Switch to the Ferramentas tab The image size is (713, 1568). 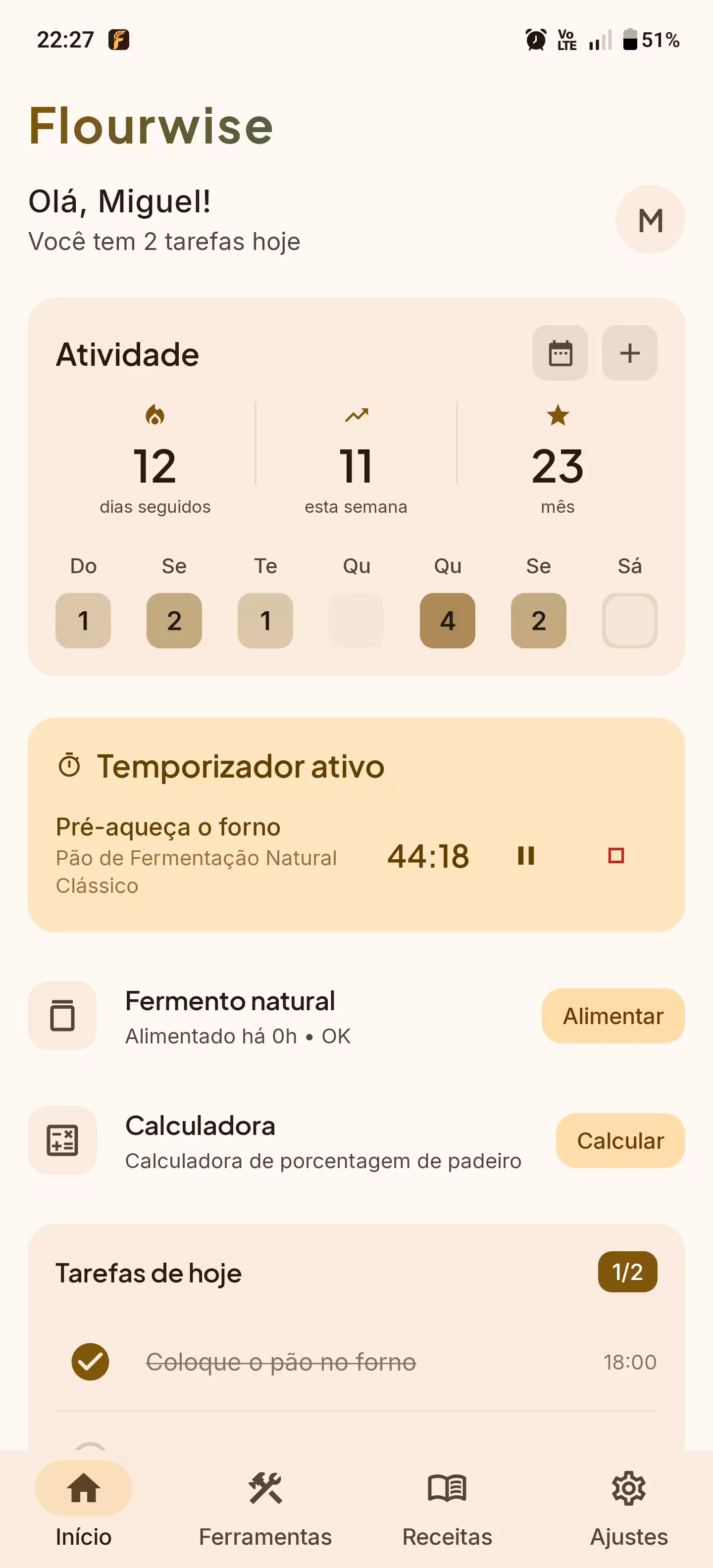(265, 1506)
